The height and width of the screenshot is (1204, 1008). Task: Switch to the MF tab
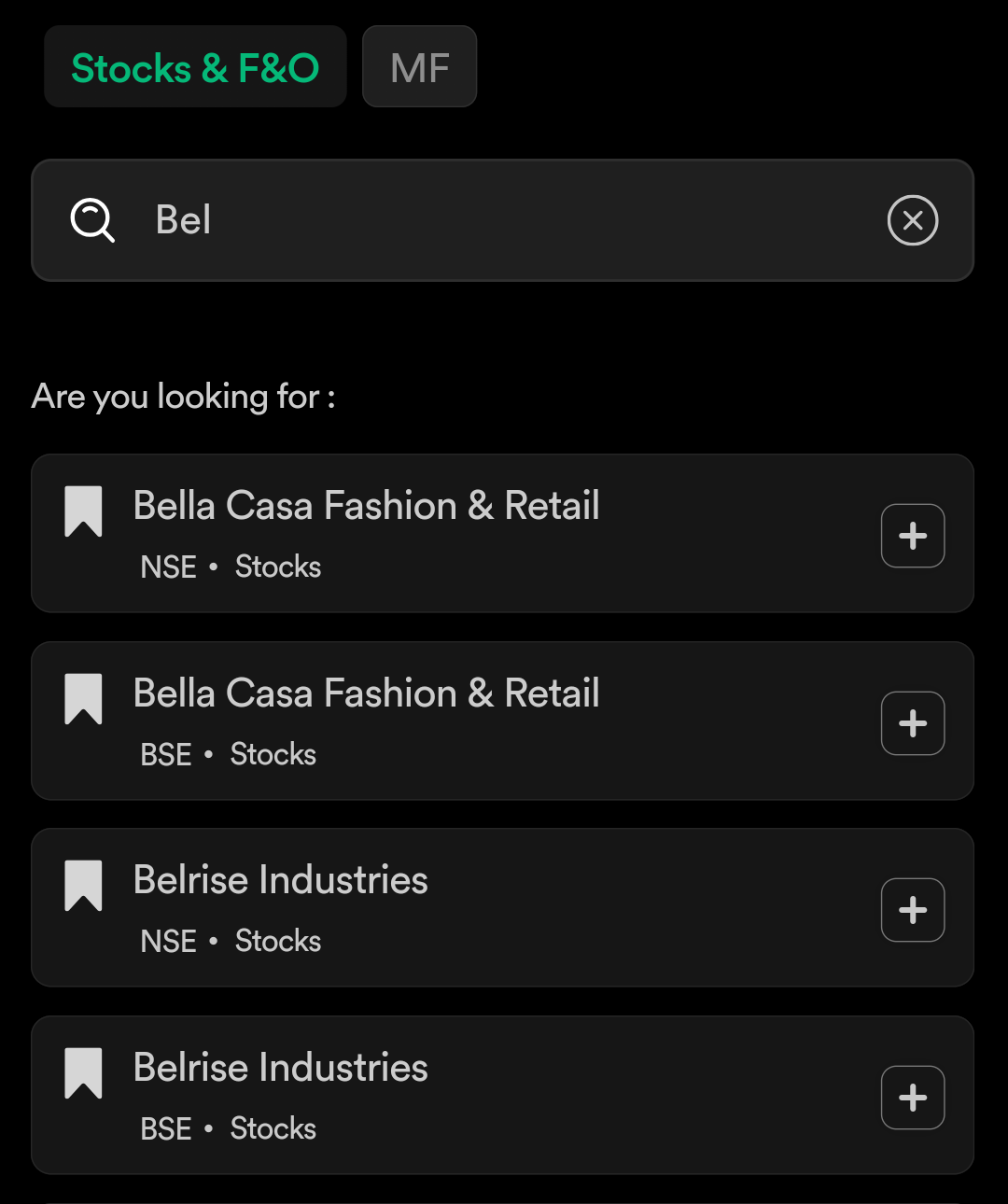click(419, 67)
